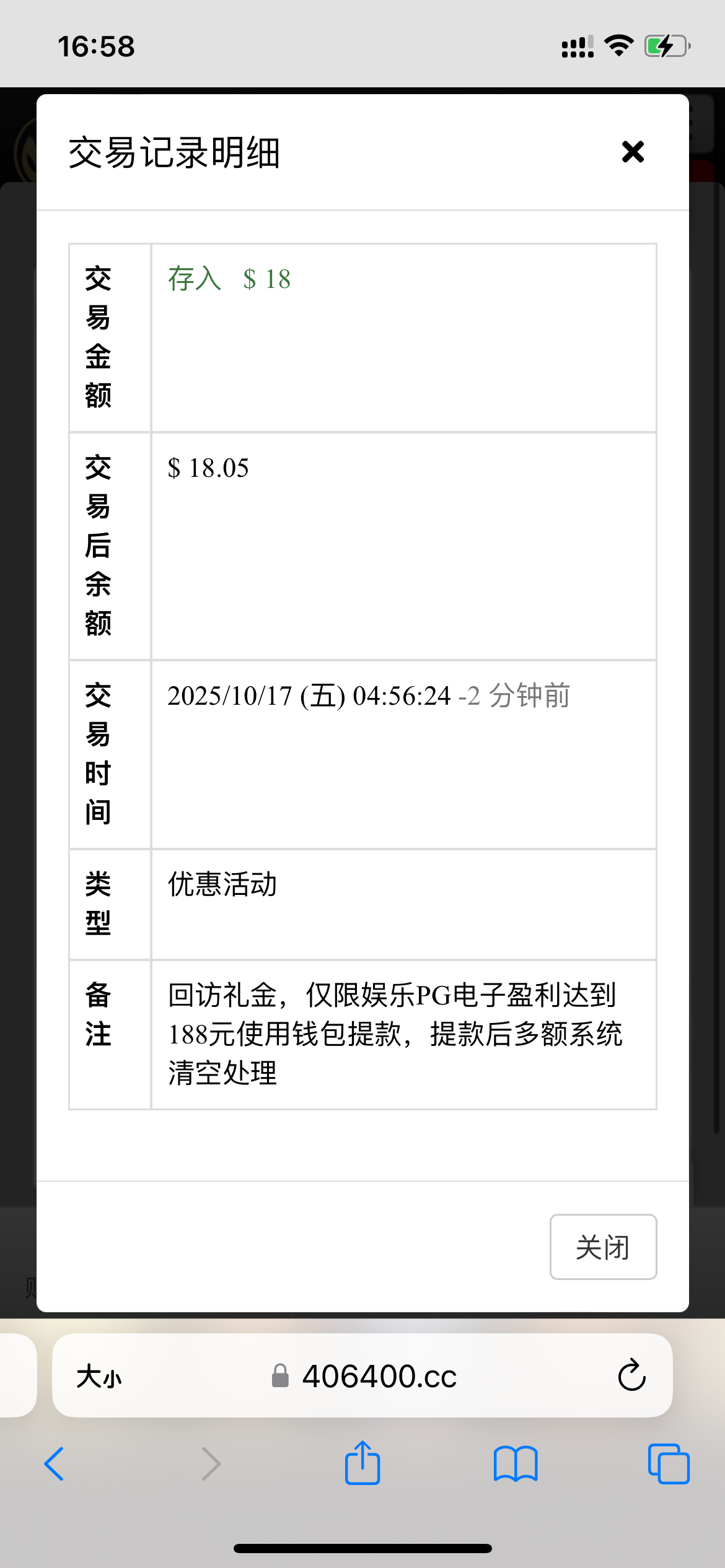Close the dialog with the X icon

click(x=632, y=151)
